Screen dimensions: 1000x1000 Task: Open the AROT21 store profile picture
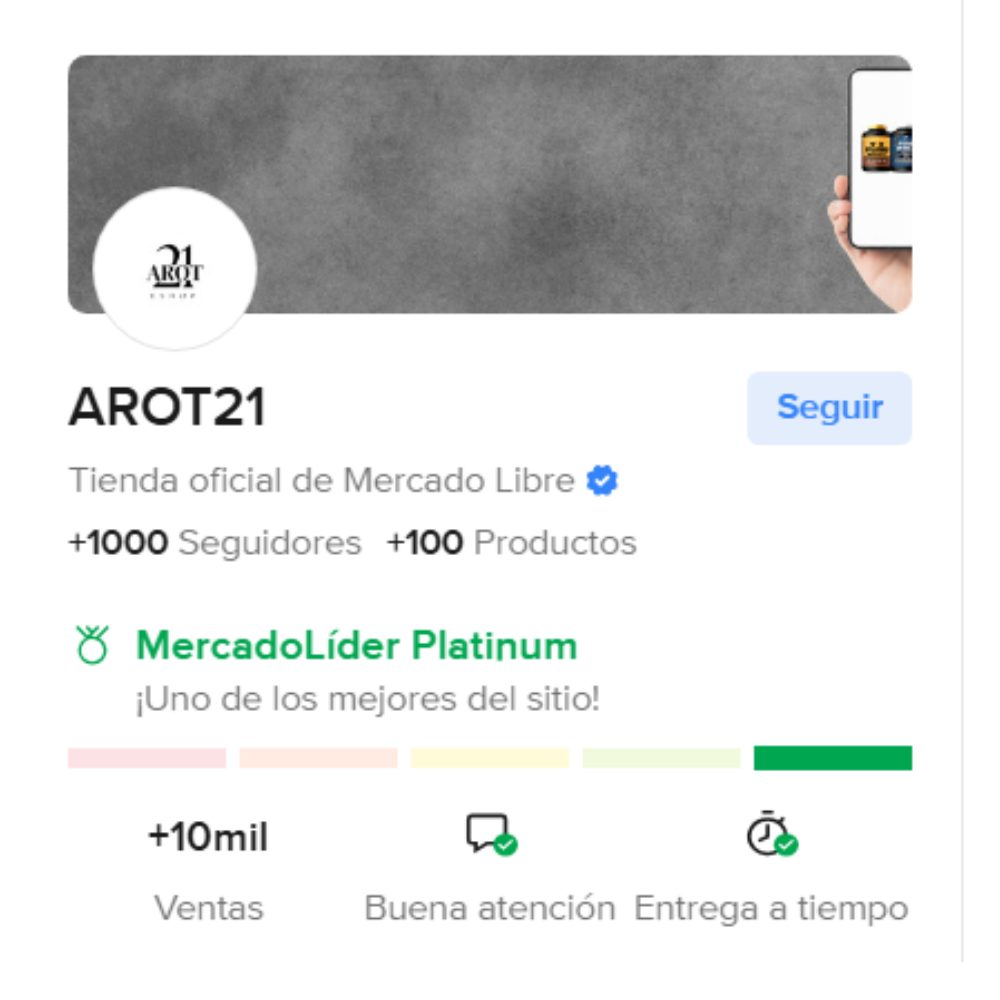coord(175,269)
